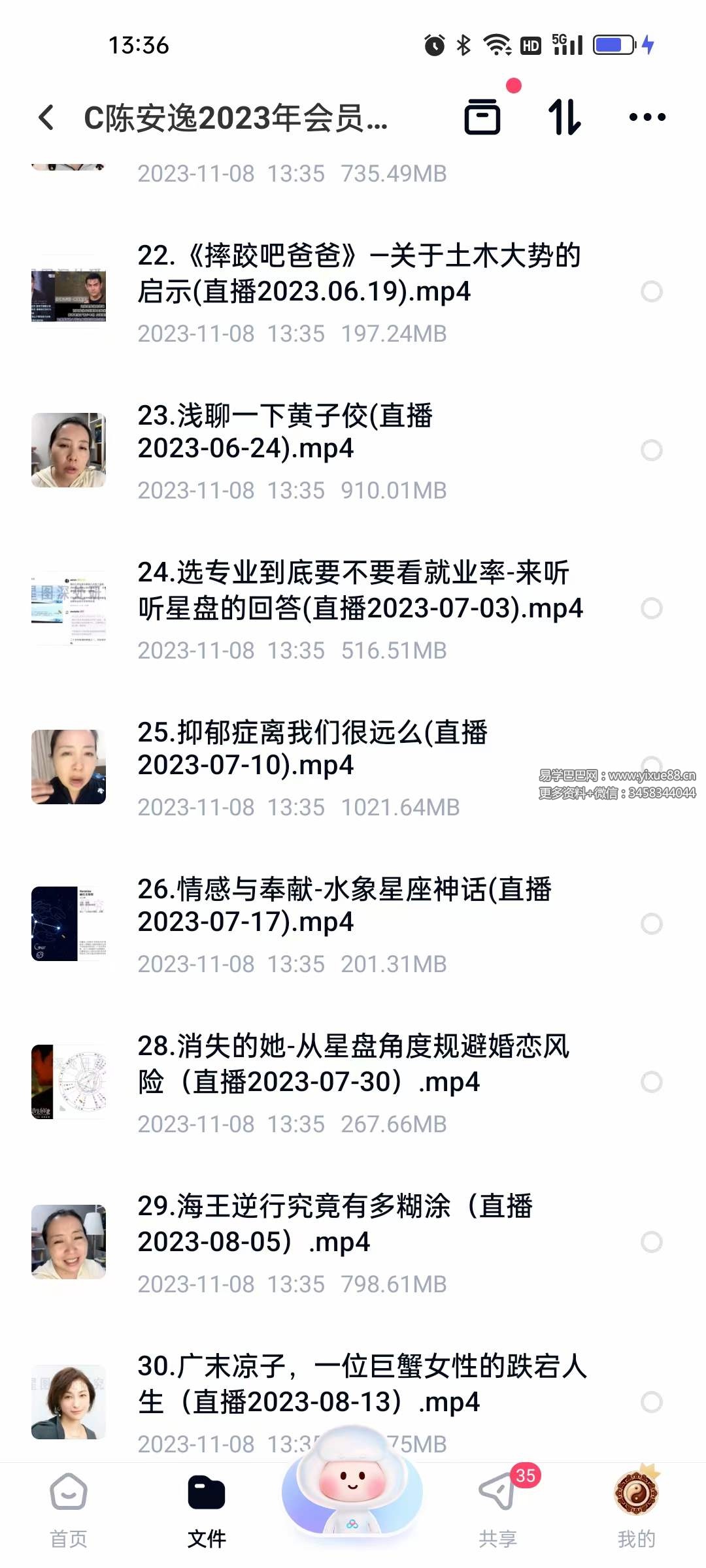Tap the thumbnail of file 30 广末凉子
Image resolution: width=706 pixels, height=1568 pixels.
coord(68,1401)
